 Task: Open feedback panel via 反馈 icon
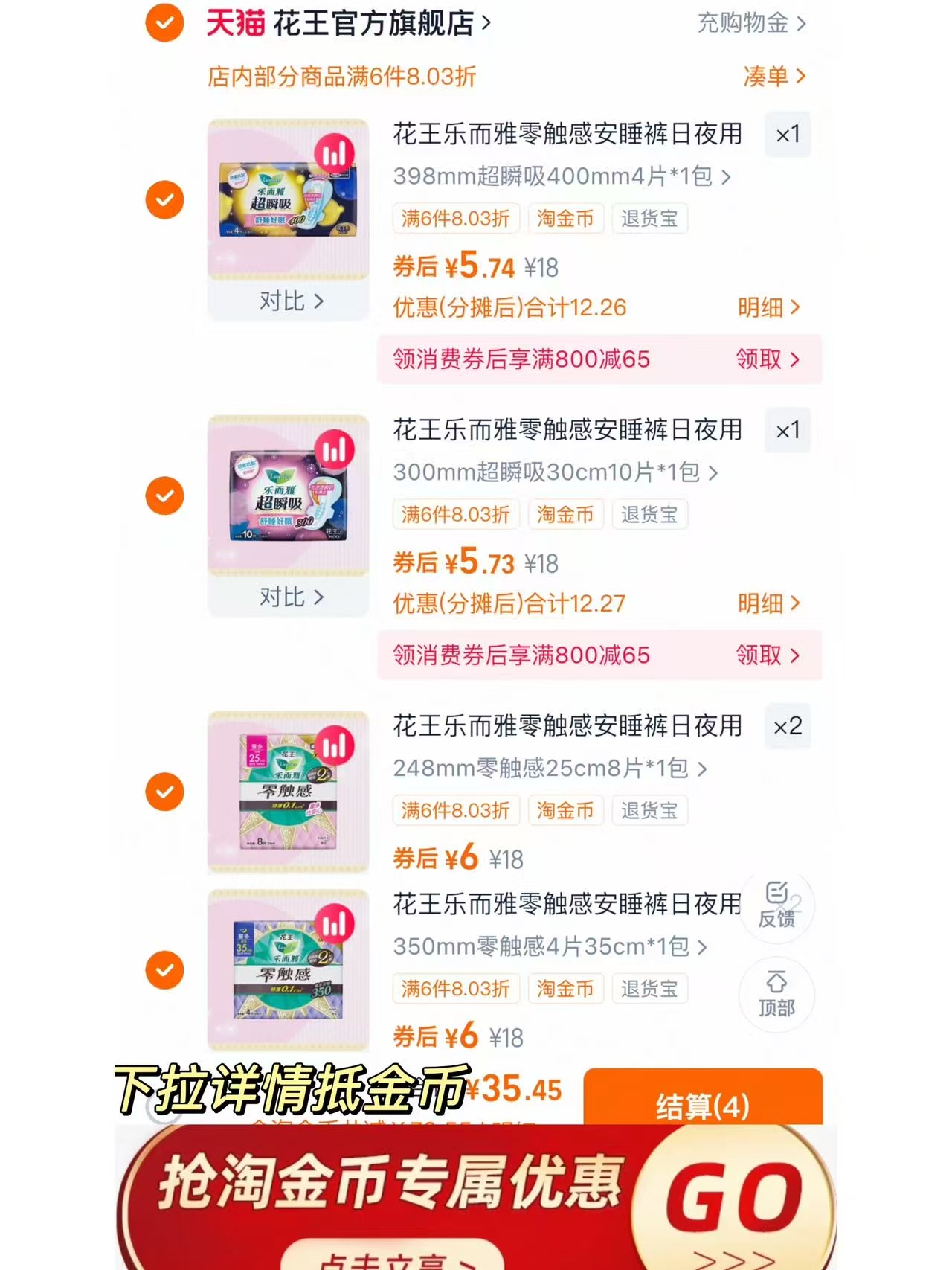(x=776, y=906)
